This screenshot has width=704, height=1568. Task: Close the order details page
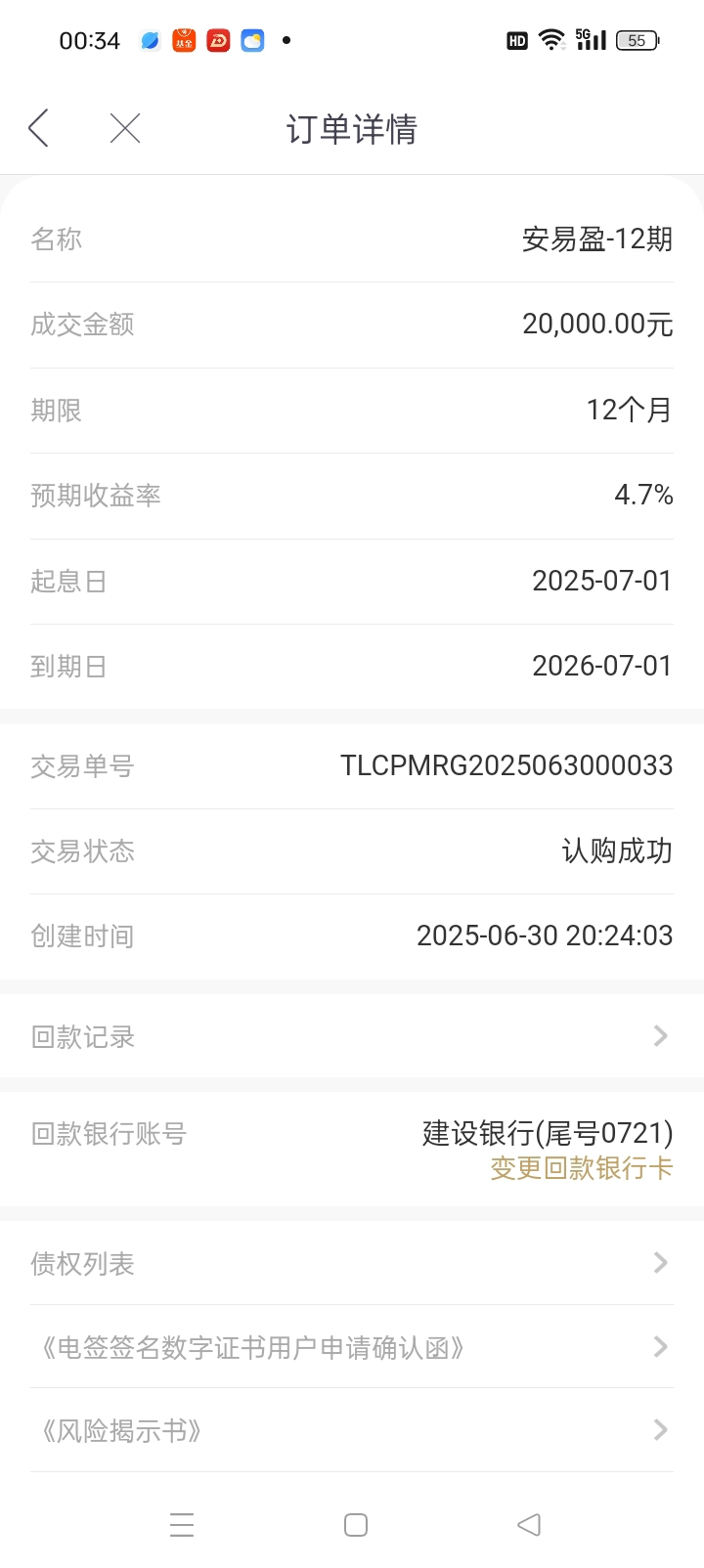point(125,128)
